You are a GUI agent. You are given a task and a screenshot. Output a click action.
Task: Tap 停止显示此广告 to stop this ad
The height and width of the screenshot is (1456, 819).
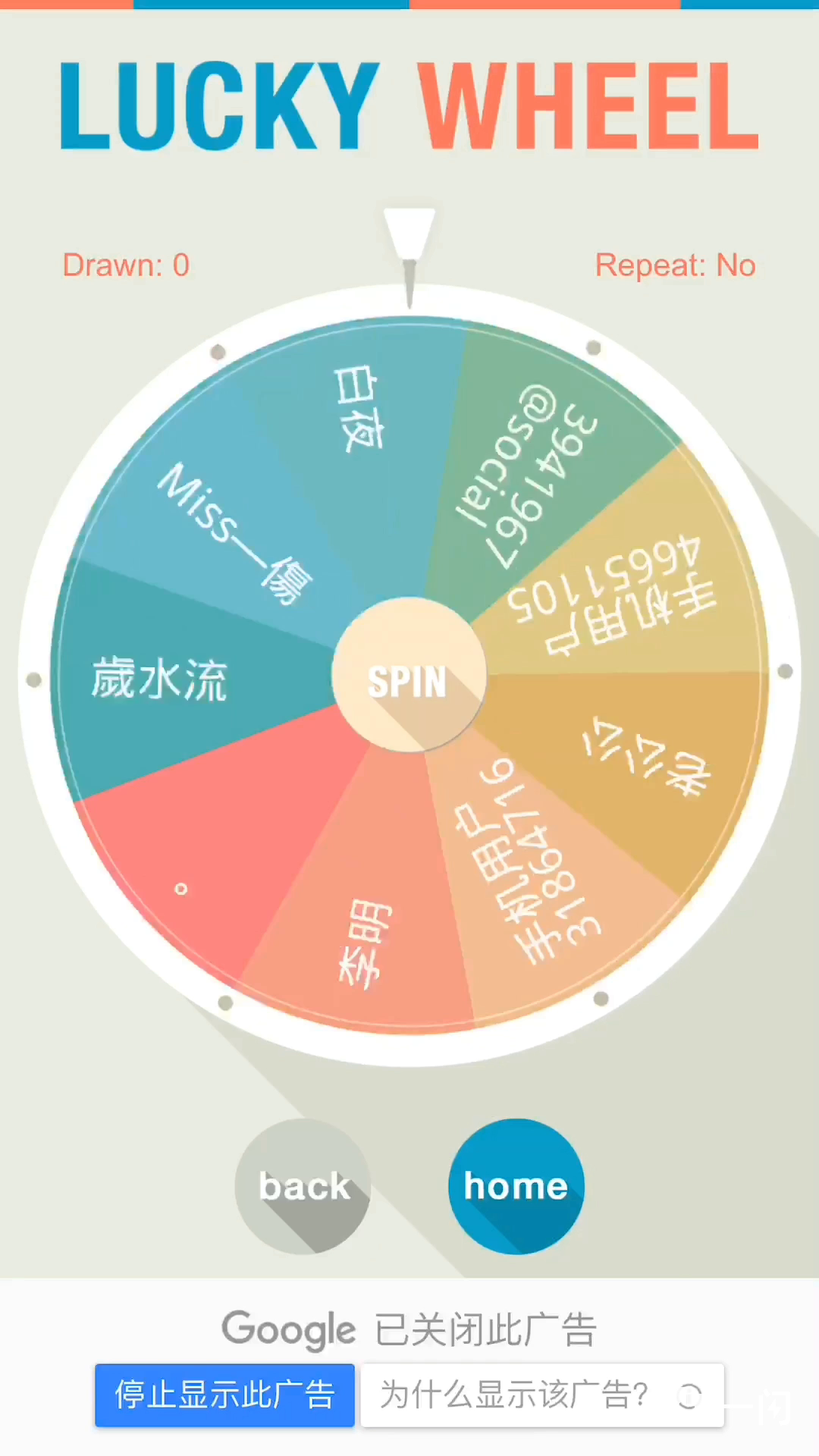(224, 1395)
